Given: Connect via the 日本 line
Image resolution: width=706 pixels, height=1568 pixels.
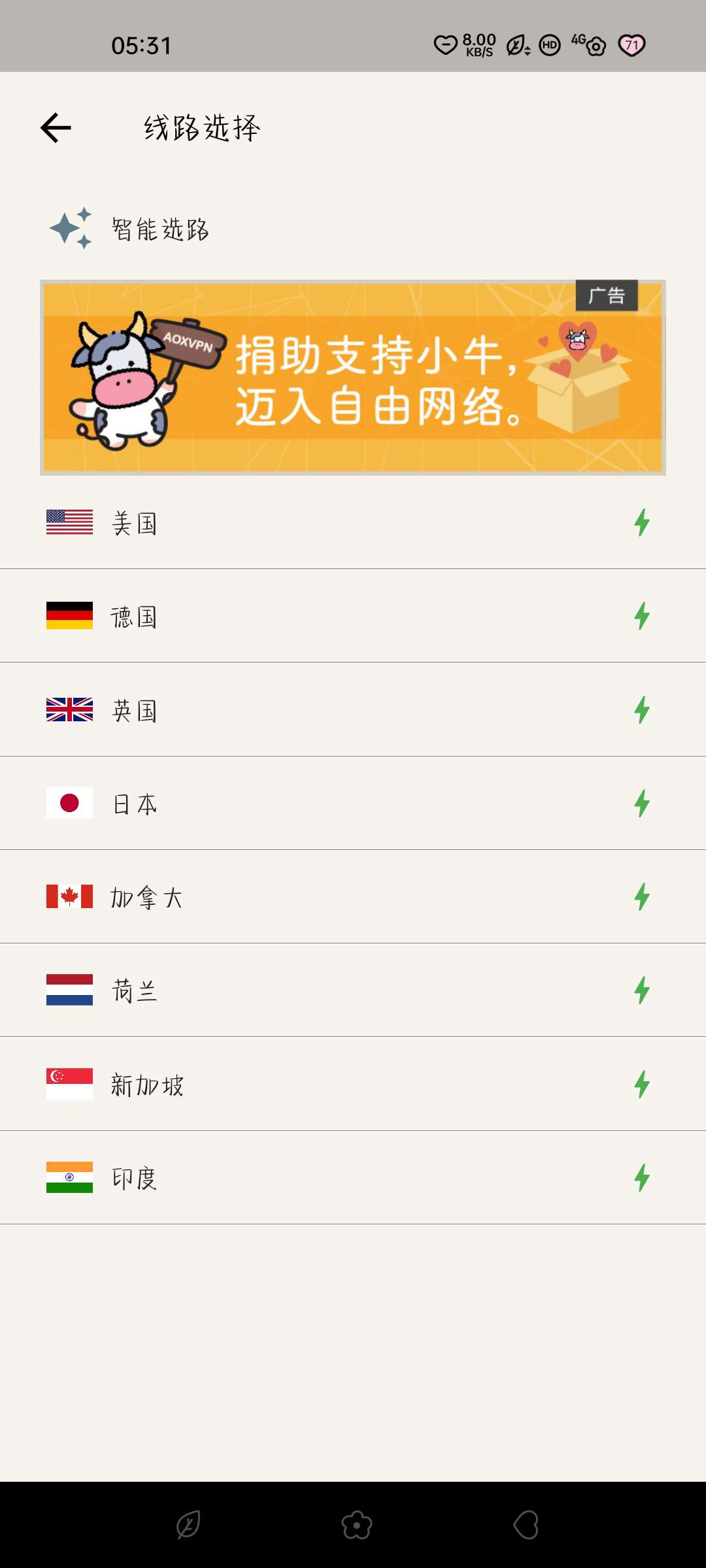Looking at the screenshot, I should point(353,804).
